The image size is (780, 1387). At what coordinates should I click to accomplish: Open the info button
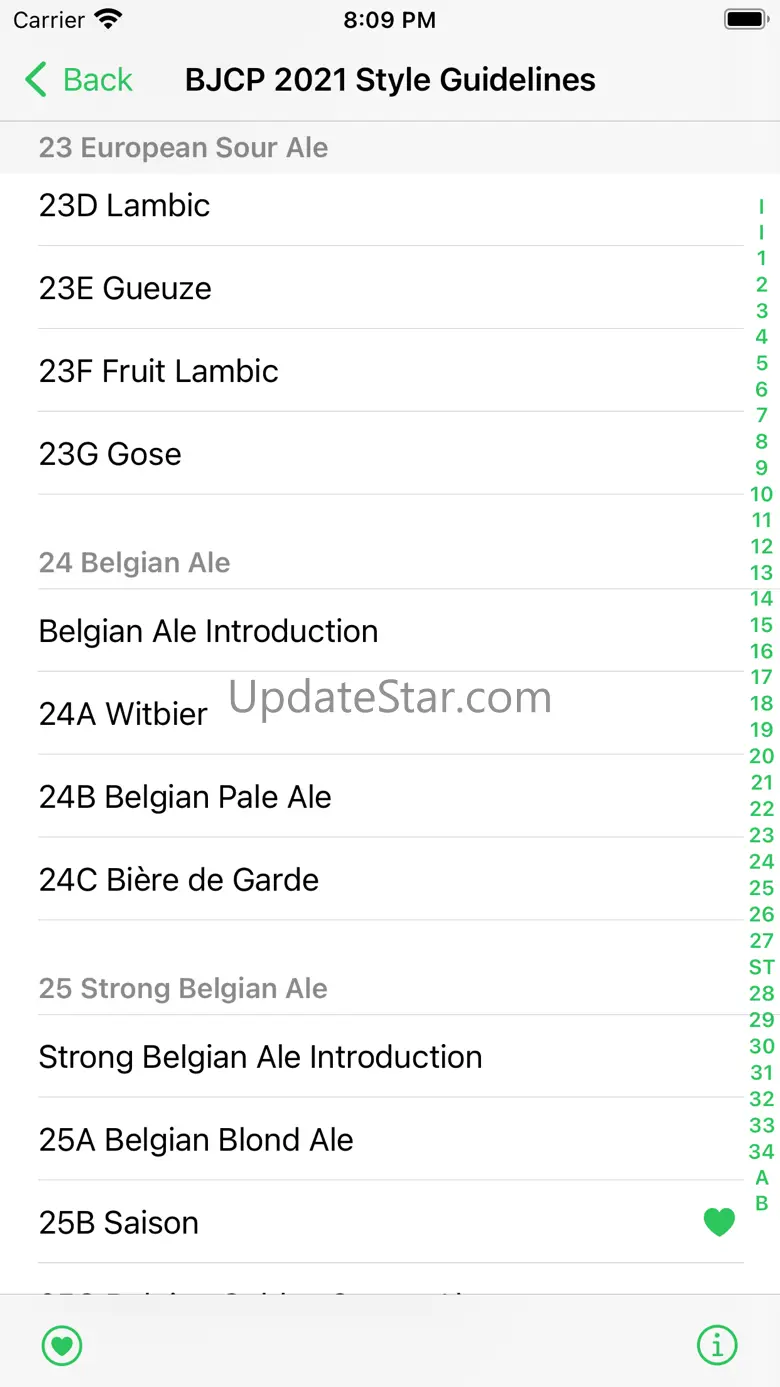click(717, 1346)
